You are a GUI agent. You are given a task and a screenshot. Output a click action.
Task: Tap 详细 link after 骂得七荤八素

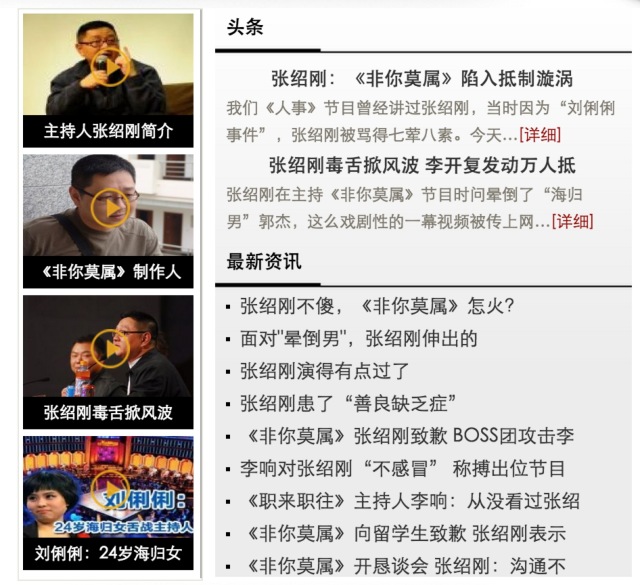coord(541,134)
